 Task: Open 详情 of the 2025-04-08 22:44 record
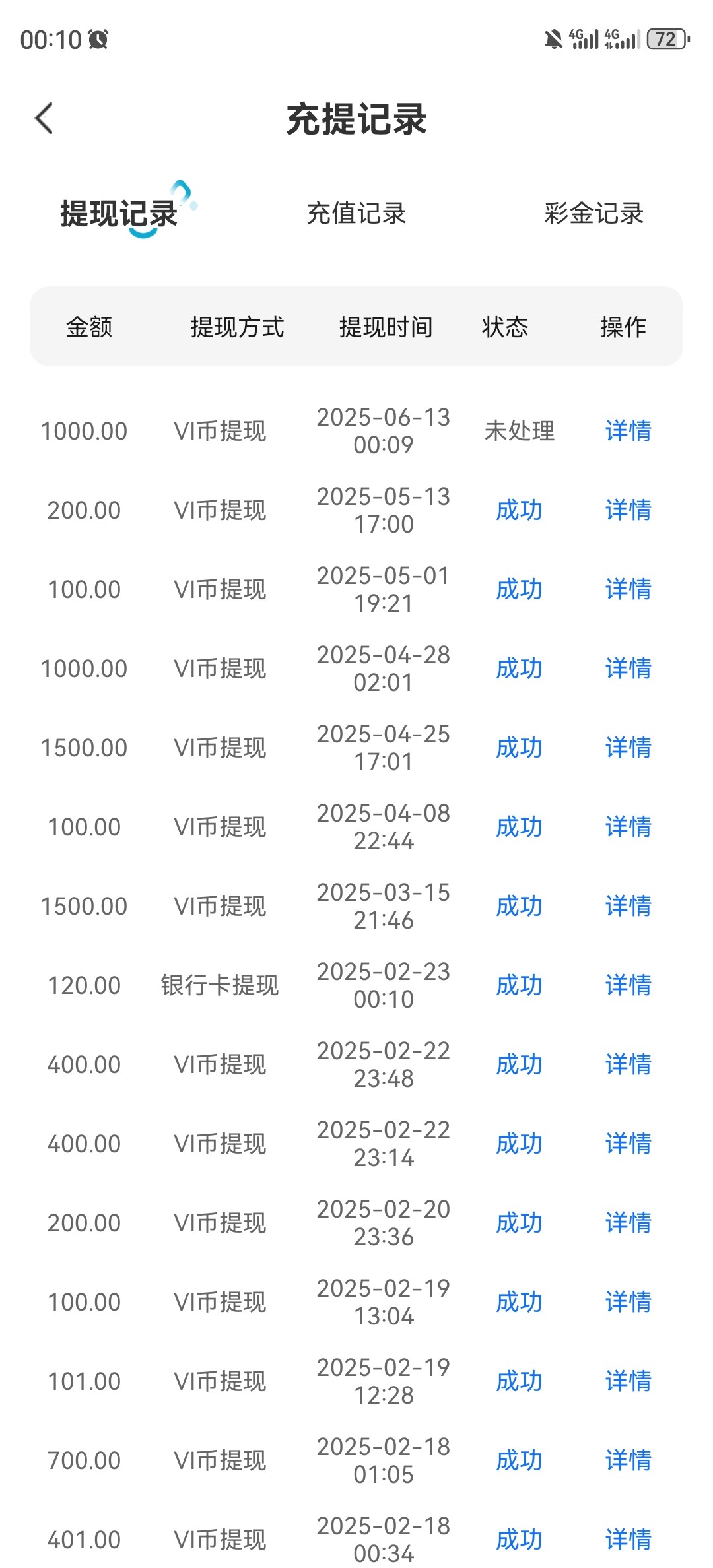click(x=628, y=827)
